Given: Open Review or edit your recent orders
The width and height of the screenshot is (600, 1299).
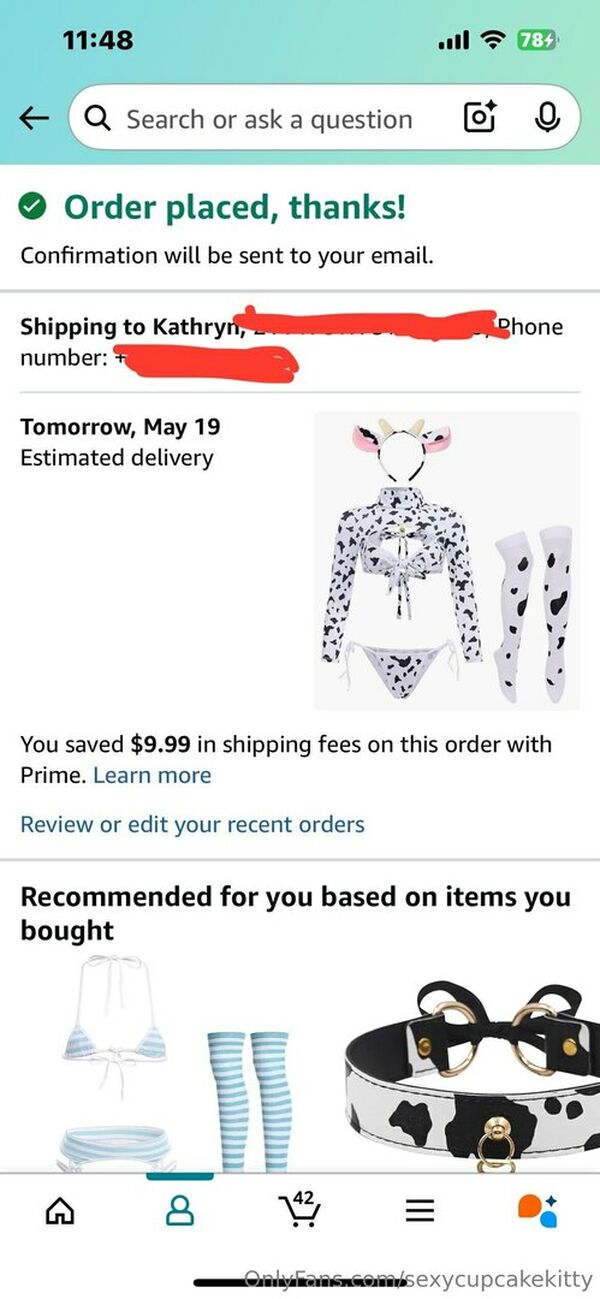Looking at the screenshot, I should click(192, 825).
